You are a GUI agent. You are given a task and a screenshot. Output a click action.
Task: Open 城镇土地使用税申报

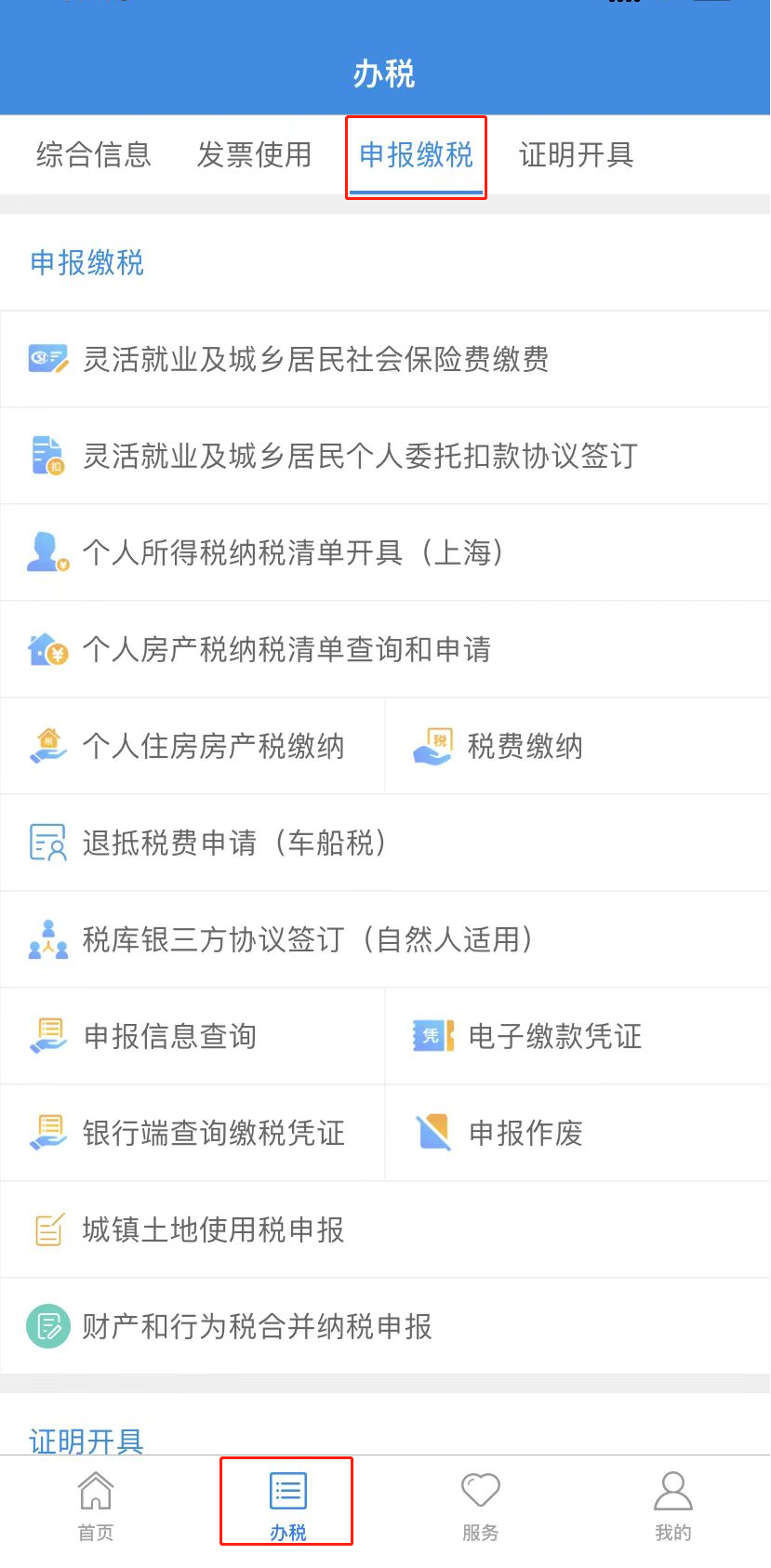pos(385,1229)
